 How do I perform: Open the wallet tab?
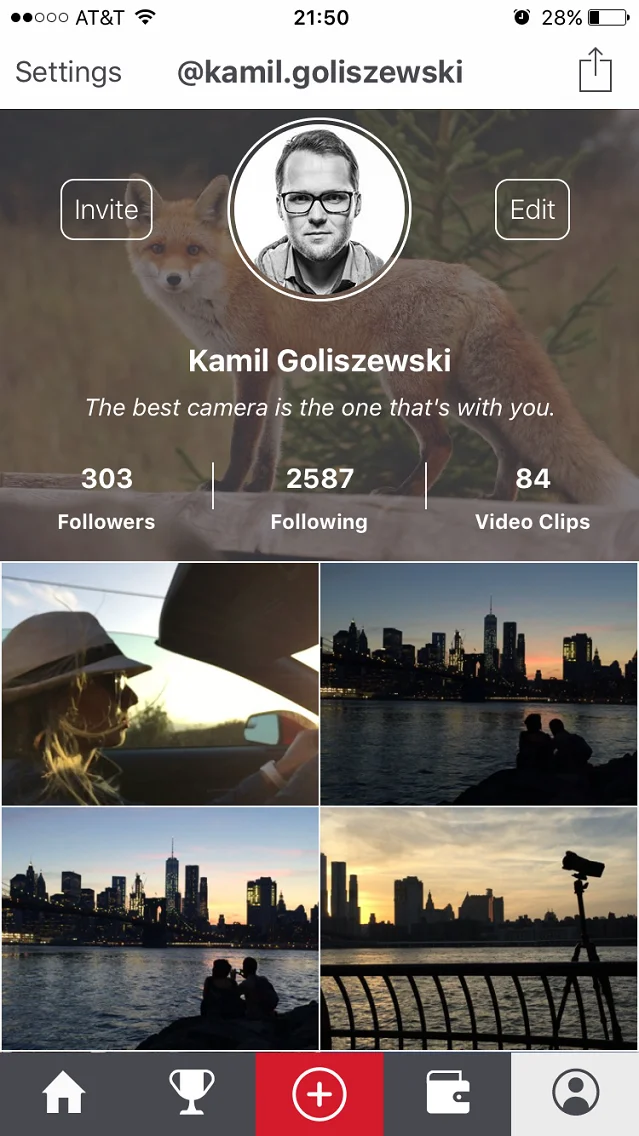point(448,1094)
